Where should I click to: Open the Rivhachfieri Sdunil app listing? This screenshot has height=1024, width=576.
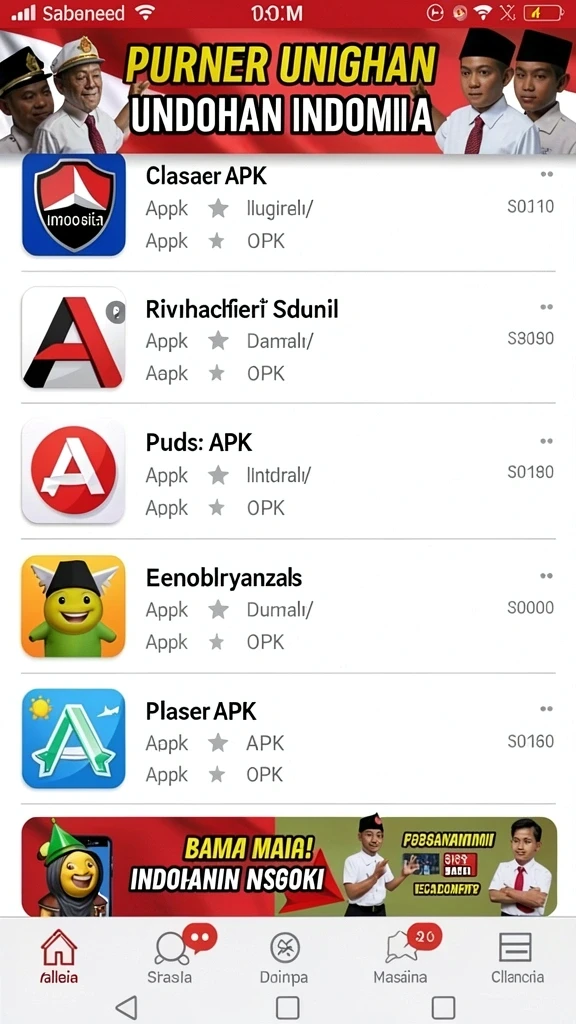coord(288,338)
